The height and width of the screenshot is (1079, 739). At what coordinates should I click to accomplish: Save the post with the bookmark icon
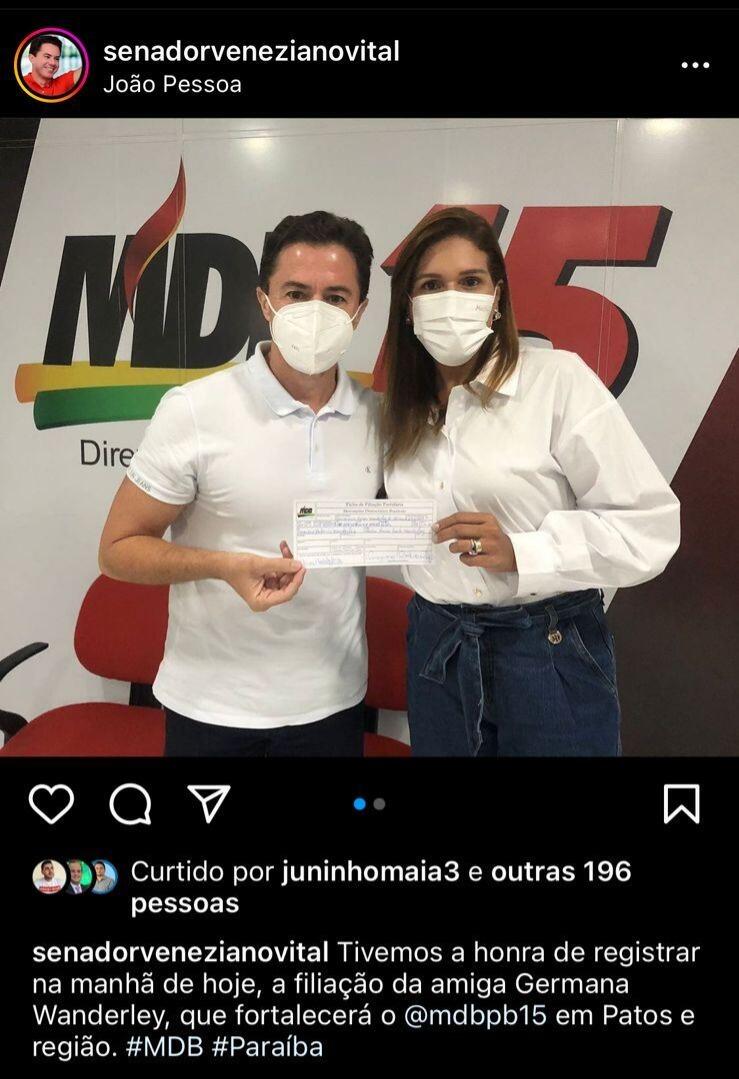point(681,803)
